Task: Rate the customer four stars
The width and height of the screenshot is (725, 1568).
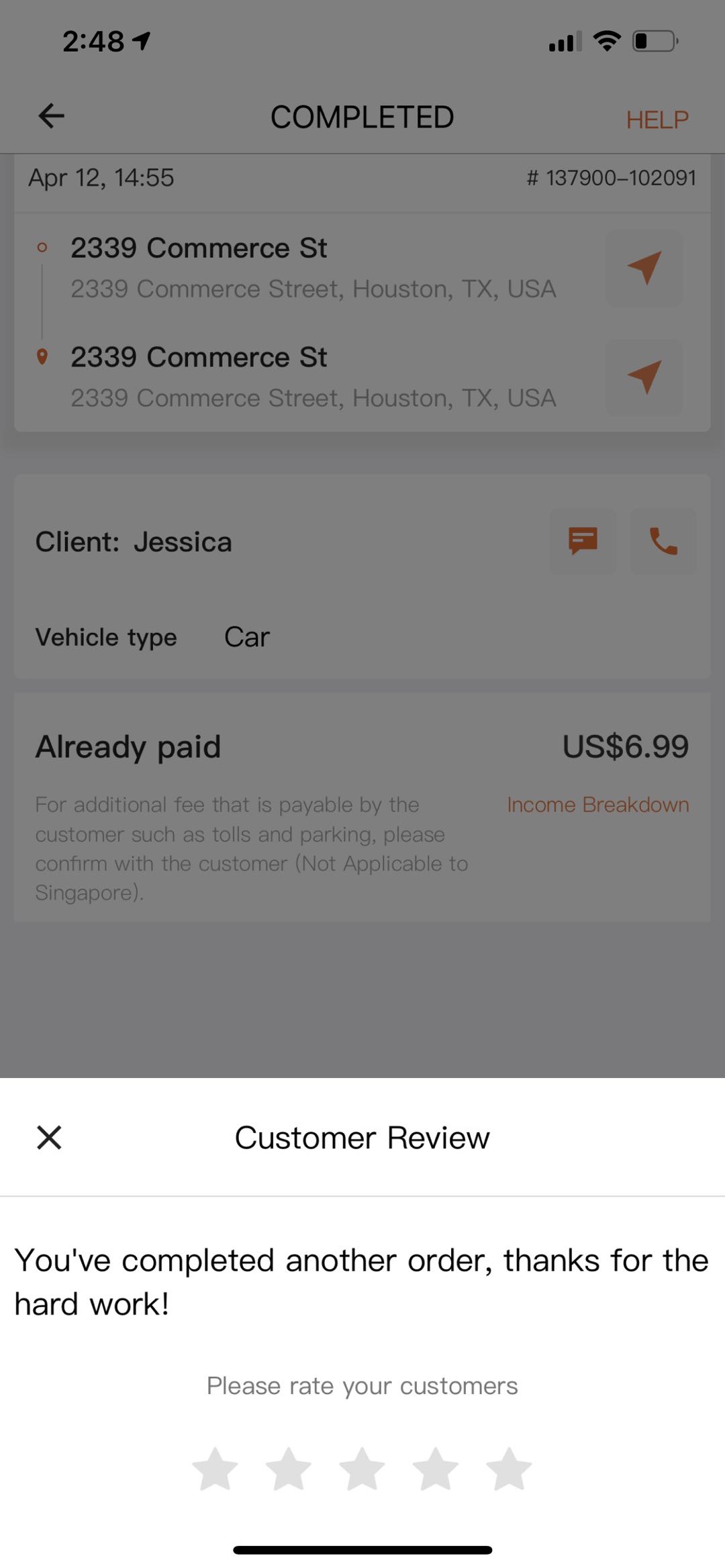Action: click(436, 1469)
